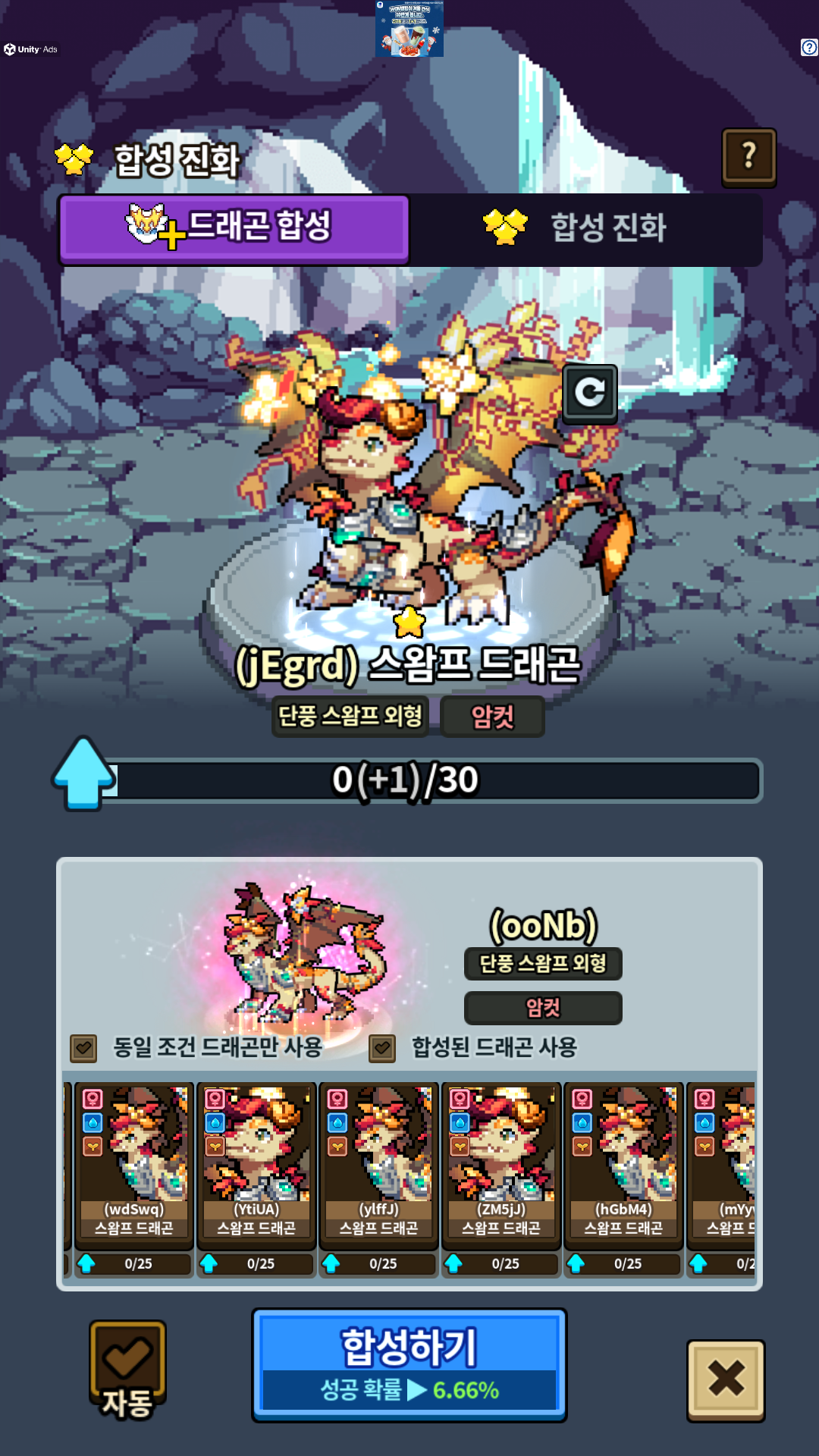Toggle the 합성된 드래곤 사용 checkbox

click(382, 1048)
